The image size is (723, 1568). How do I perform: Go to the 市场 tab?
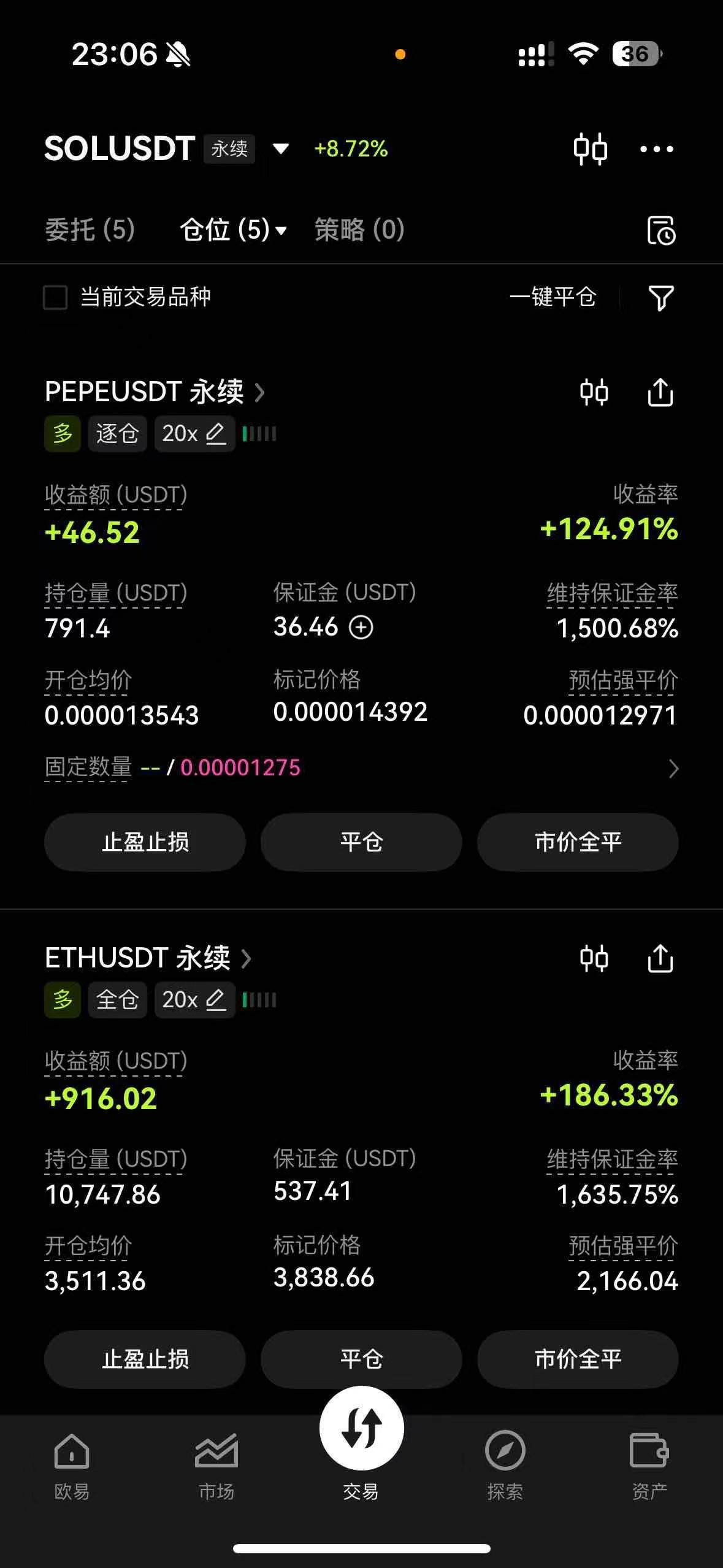(x=216, y=1466)
